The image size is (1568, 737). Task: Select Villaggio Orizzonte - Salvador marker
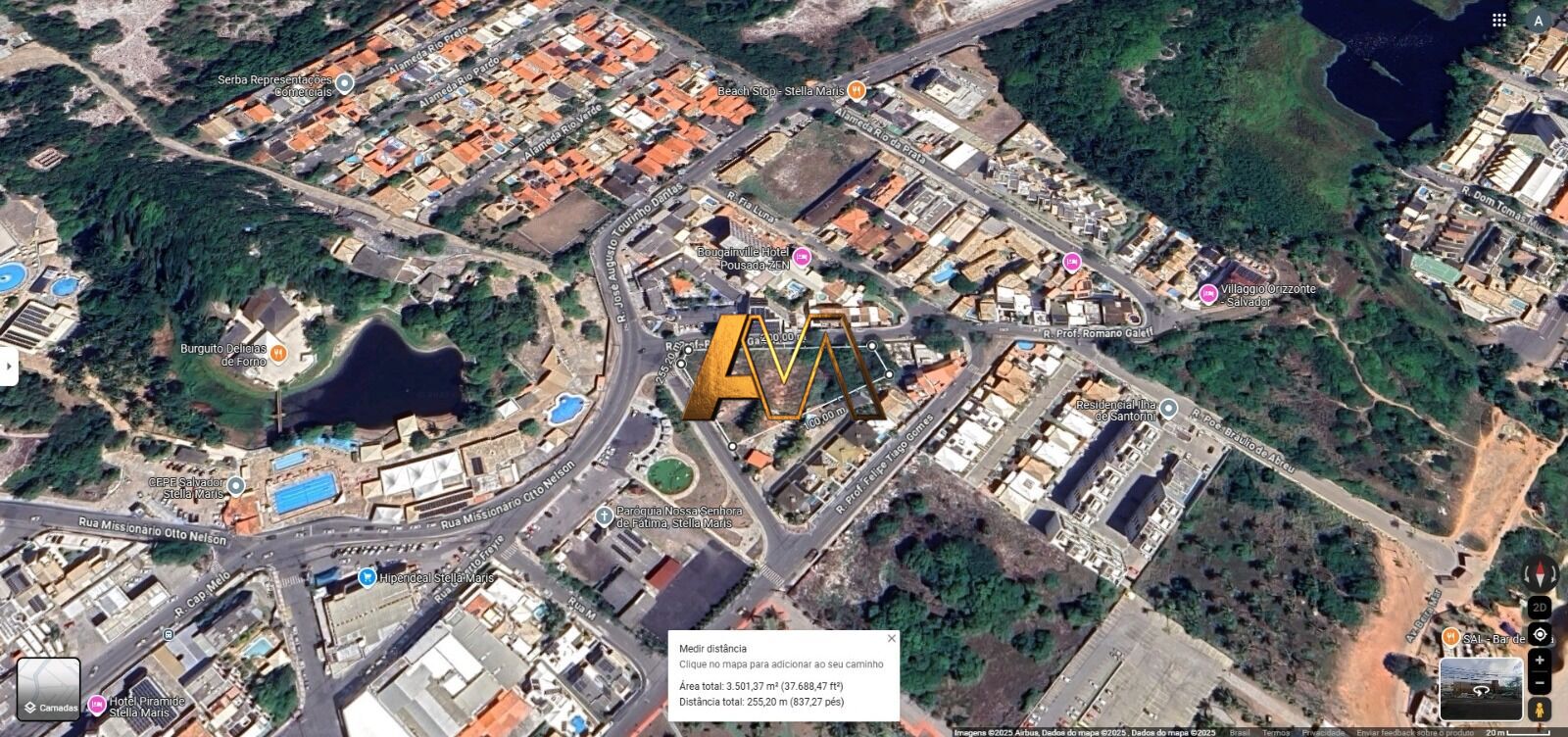[x=1207, y=293]
